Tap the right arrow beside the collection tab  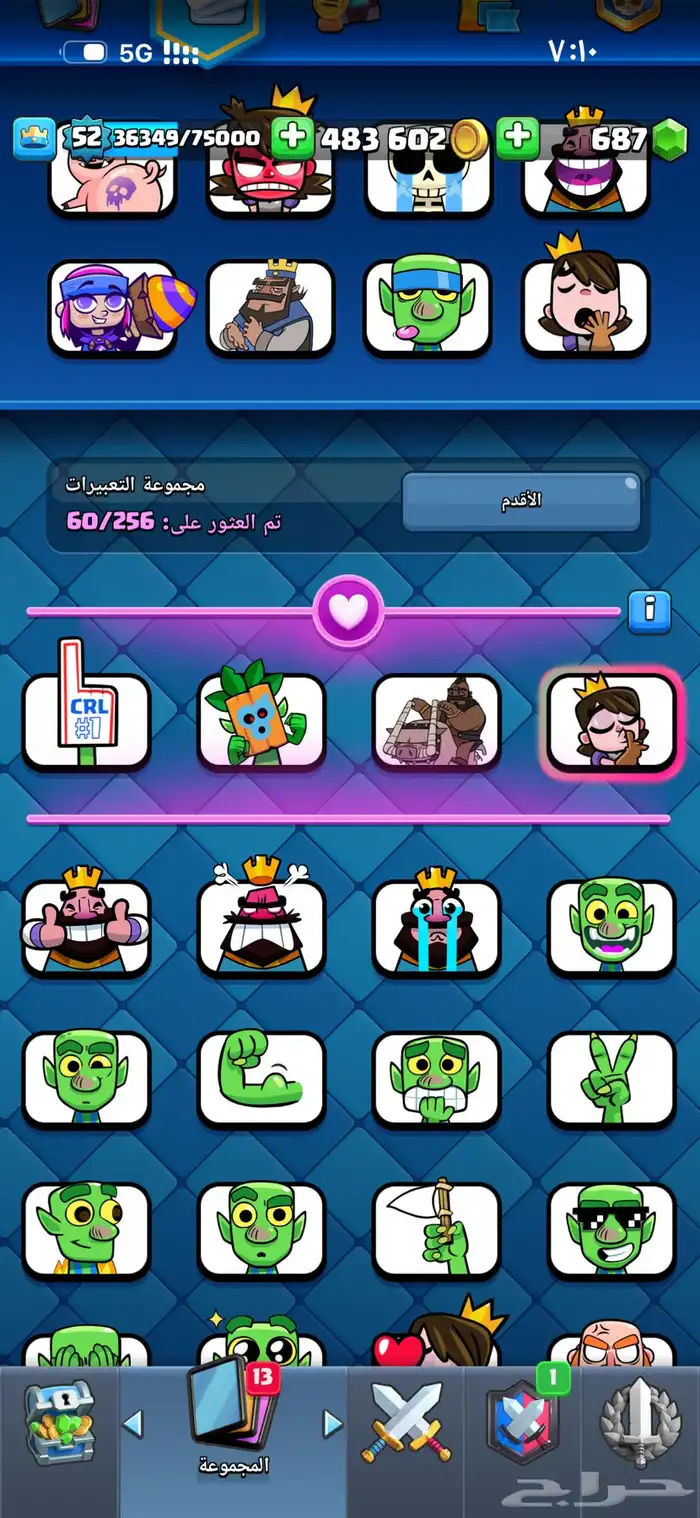coord(333,1423)
